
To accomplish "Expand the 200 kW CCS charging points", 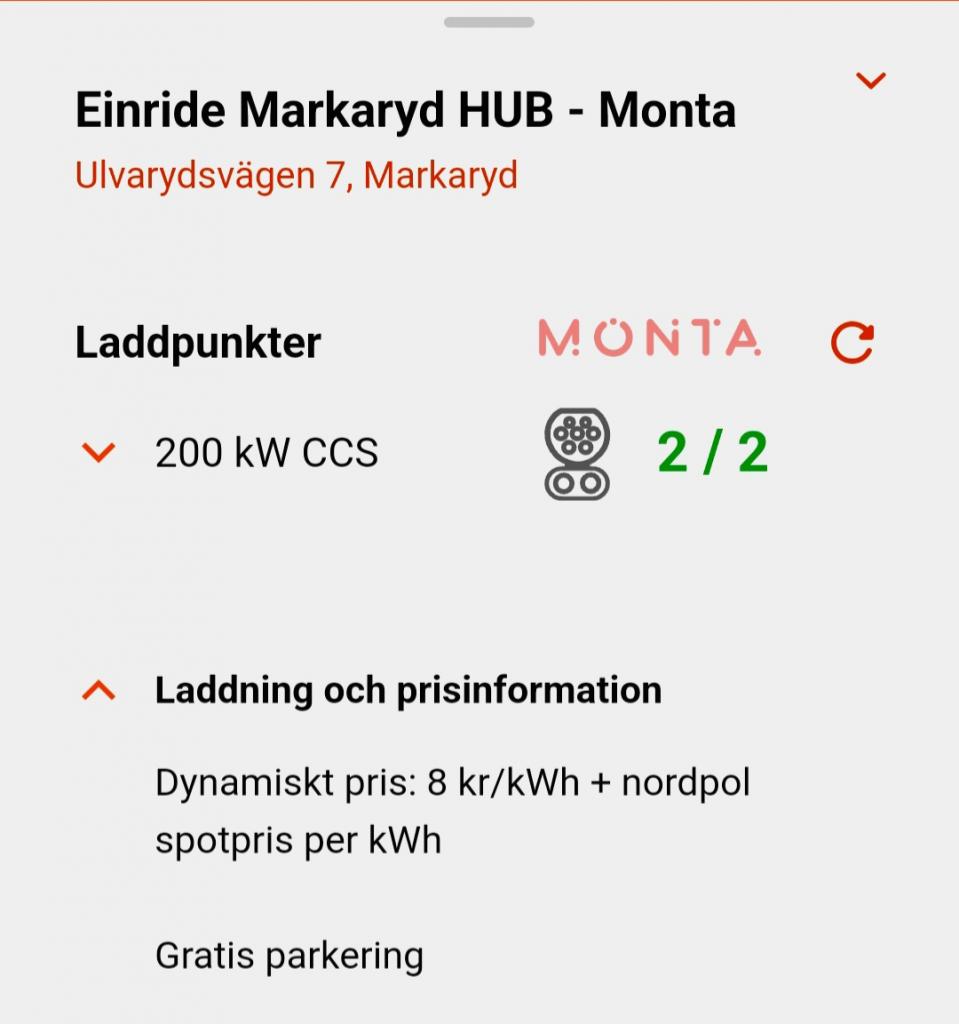I will click(98, 453).
